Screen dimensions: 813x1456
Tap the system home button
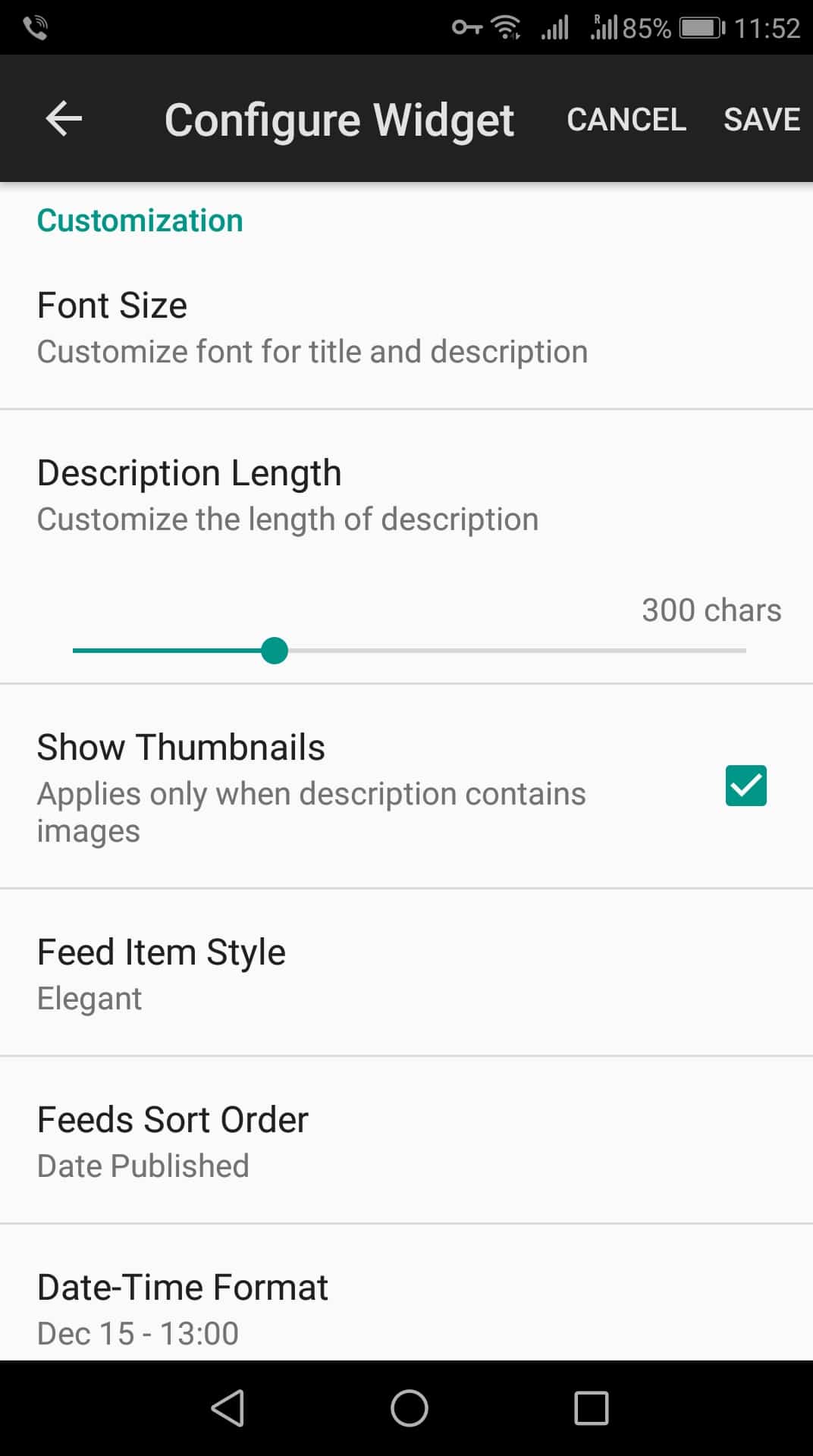409,1408
